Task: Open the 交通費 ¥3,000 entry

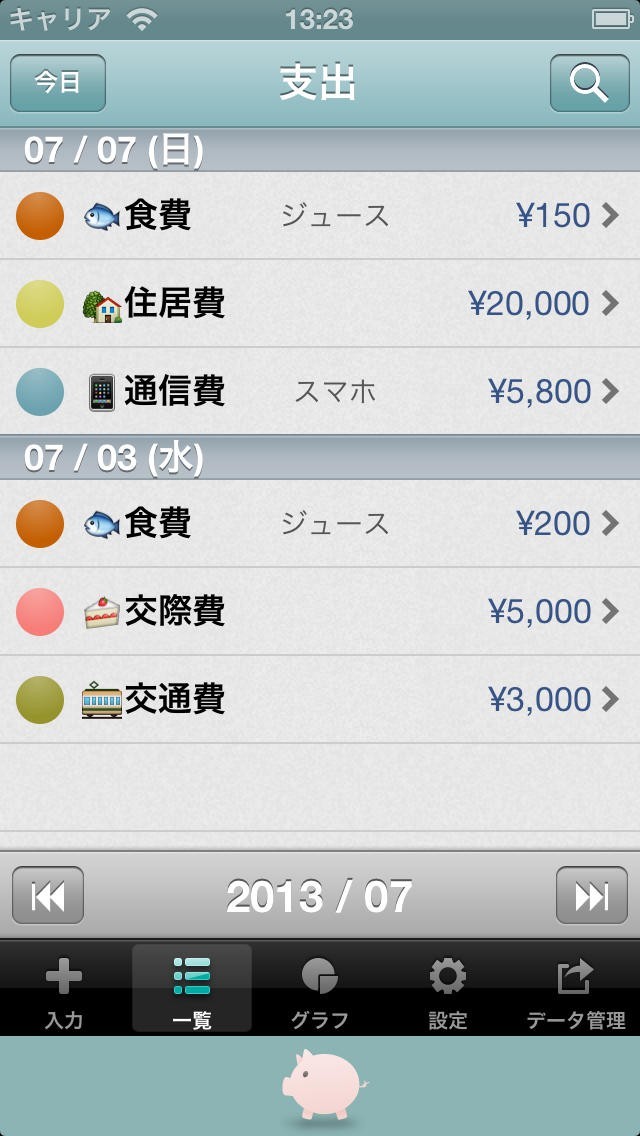Action: (x=320, y=699)
